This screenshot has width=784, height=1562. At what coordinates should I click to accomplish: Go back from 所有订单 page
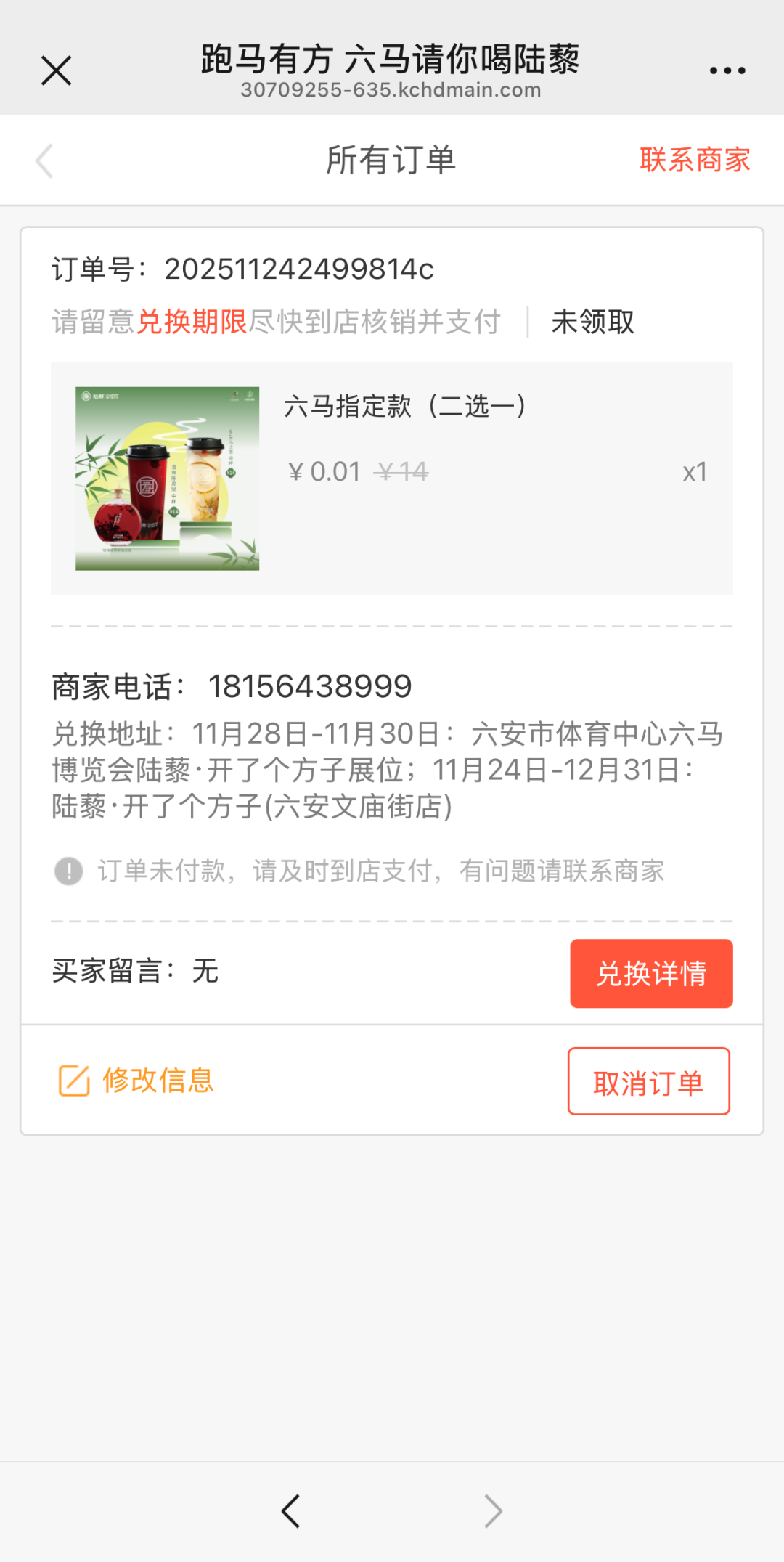click(x=44, y=160)
